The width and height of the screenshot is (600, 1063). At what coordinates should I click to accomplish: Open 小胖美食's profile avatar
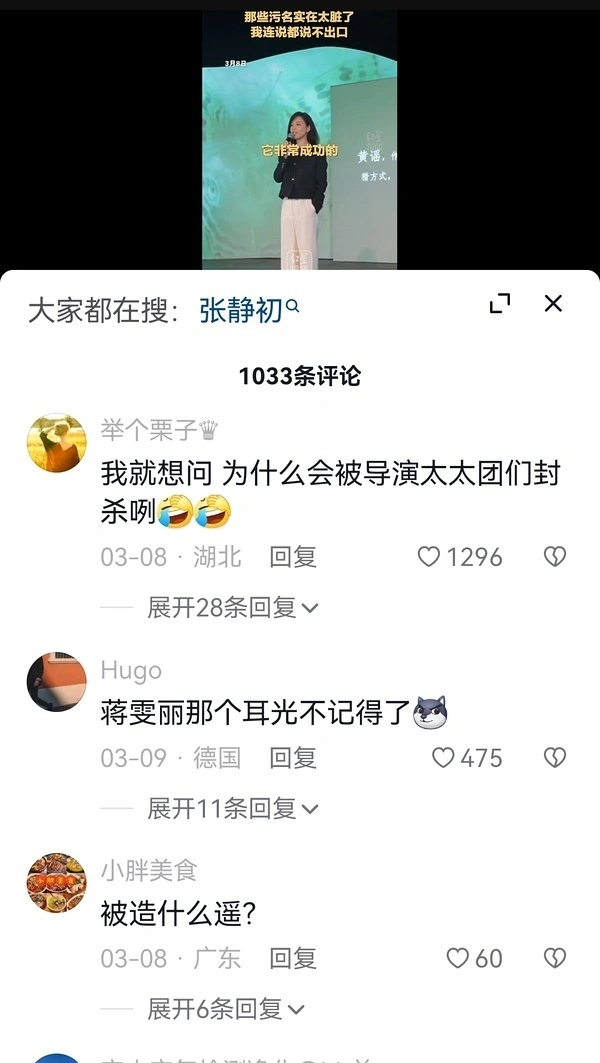pos(56,882)
